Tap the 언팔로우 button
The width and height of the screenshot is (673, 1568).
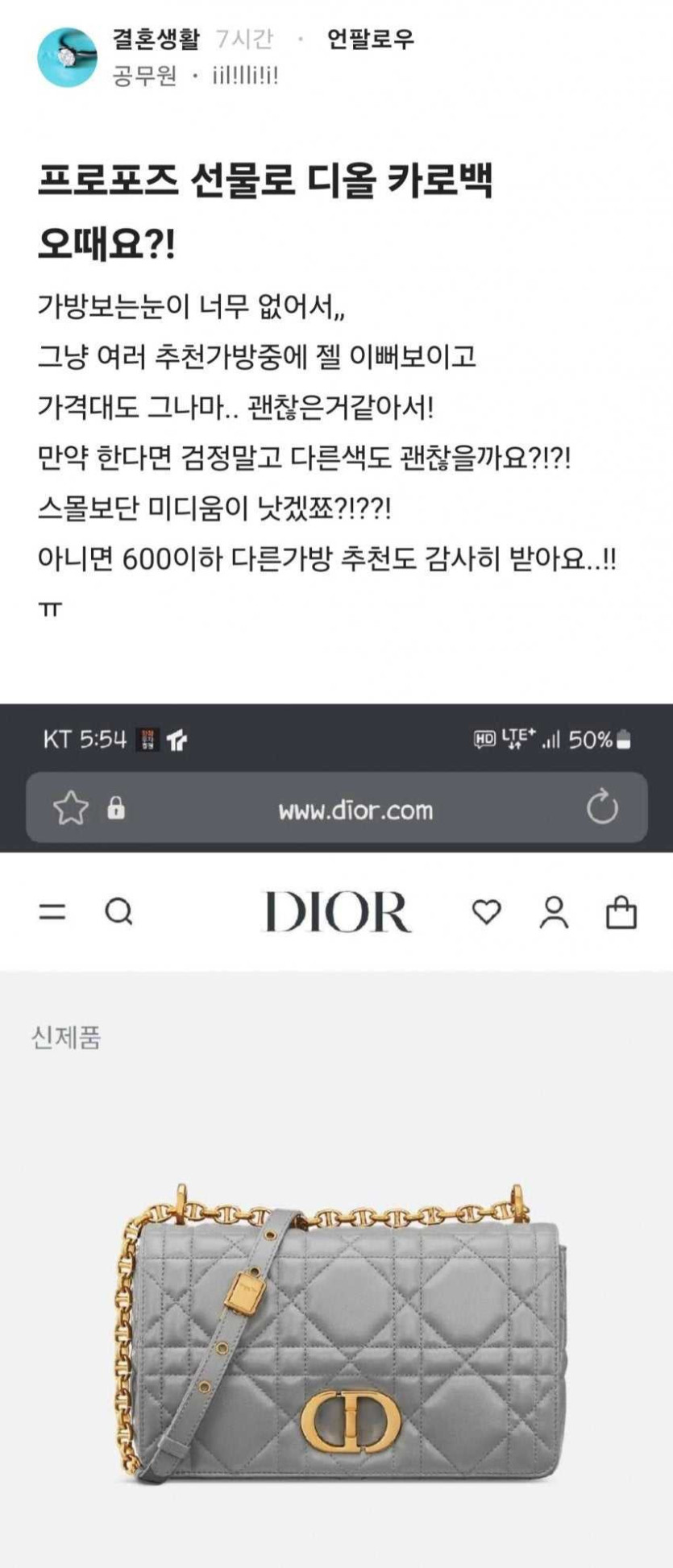[370, 39]
